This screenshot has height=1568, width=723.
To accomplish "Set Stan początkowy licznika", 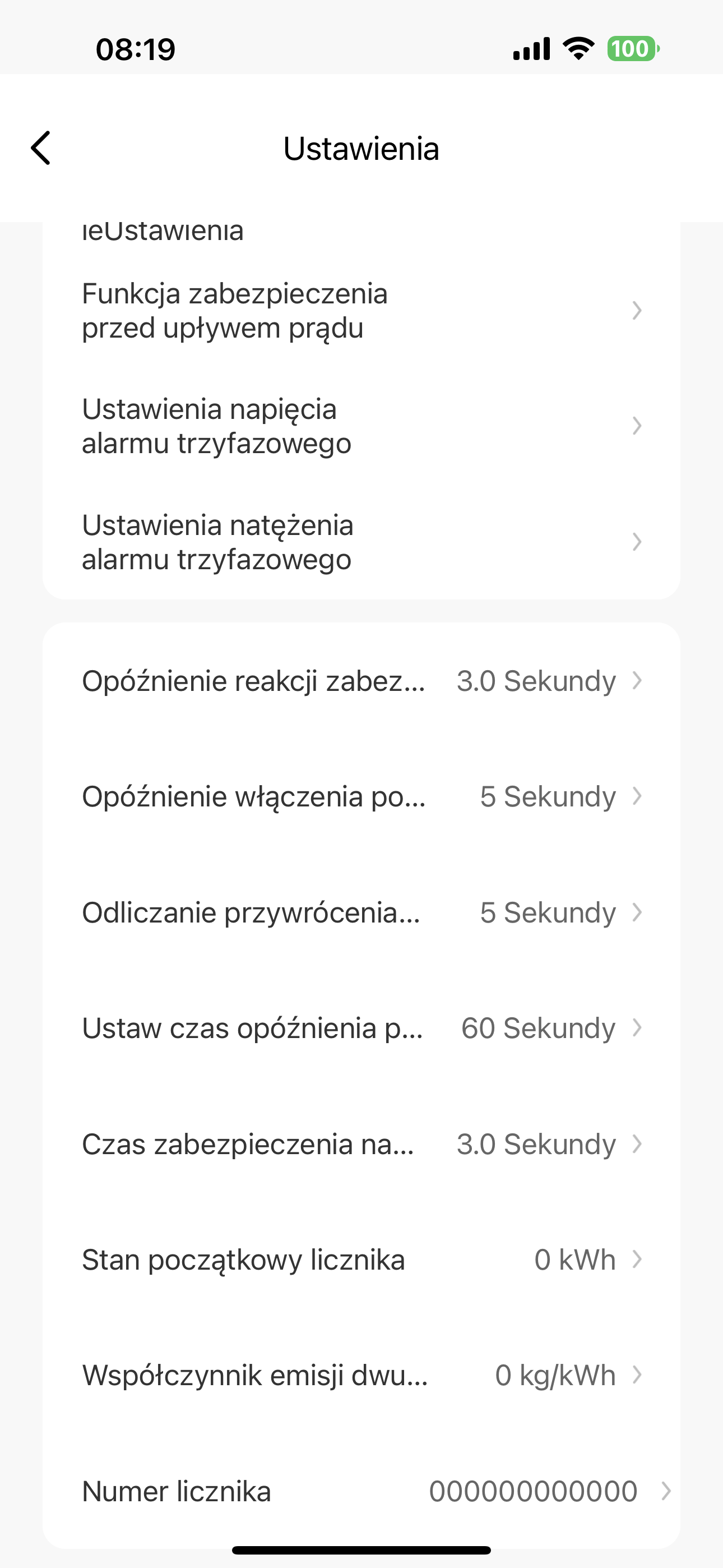I will (361, 1260).
